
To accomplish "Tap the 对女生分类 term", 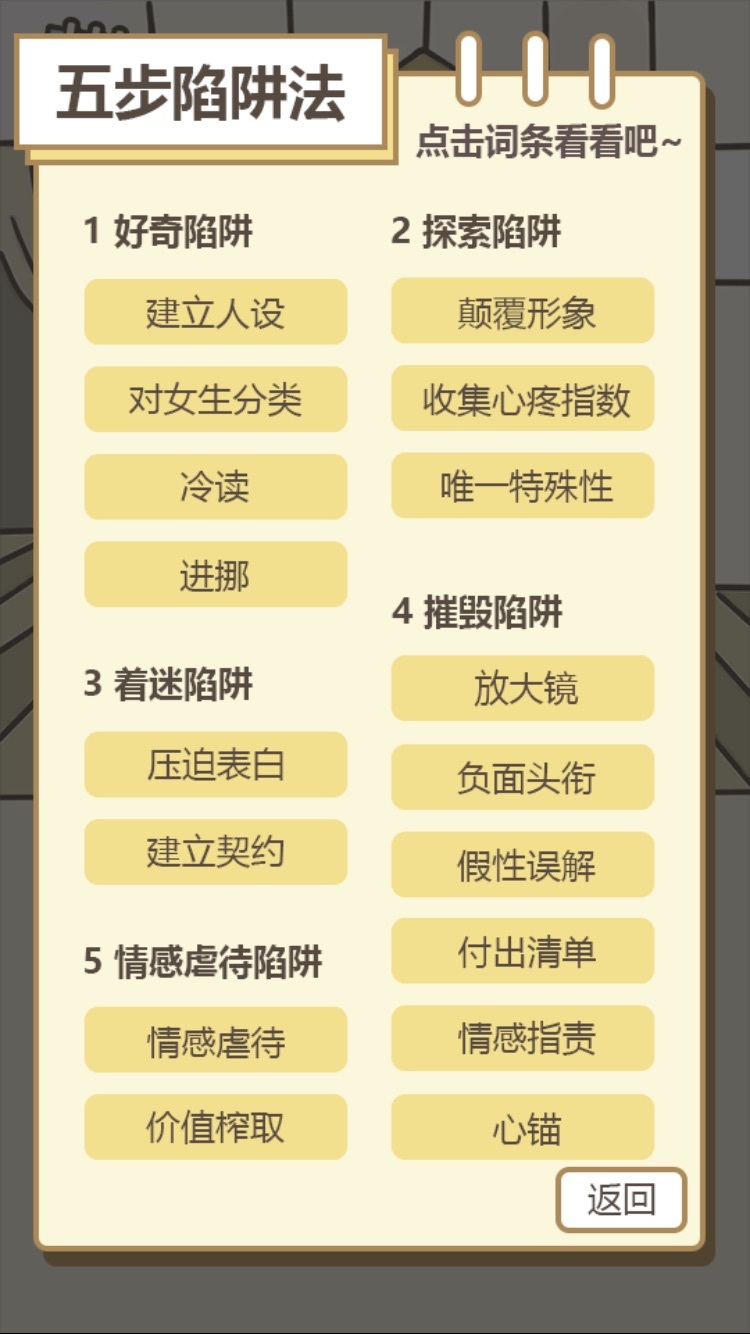I will 215,400.
